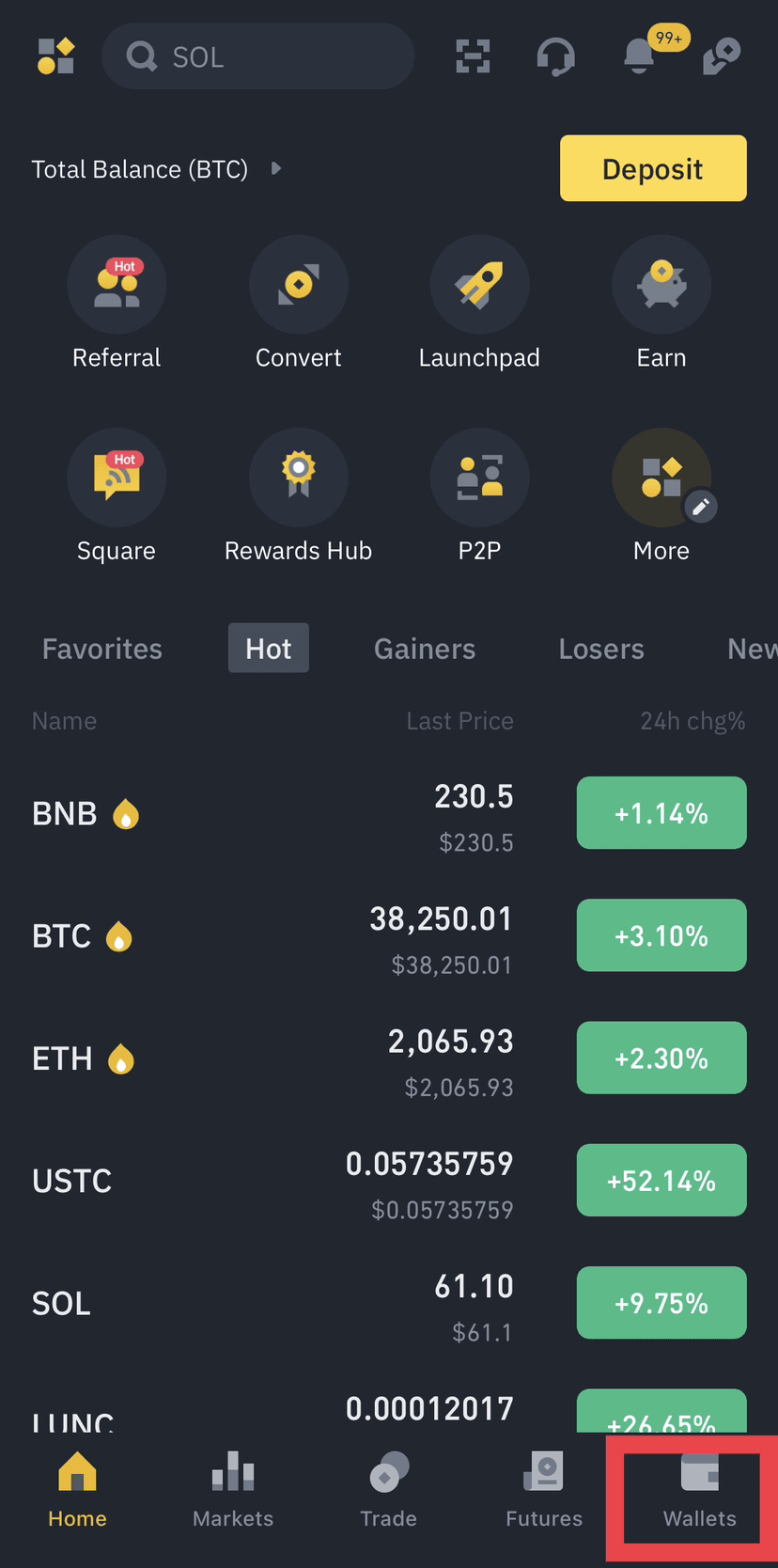Screen dimensions: 778x1568
Task: Open the Referral shortcut
Action: pos(117,285)
